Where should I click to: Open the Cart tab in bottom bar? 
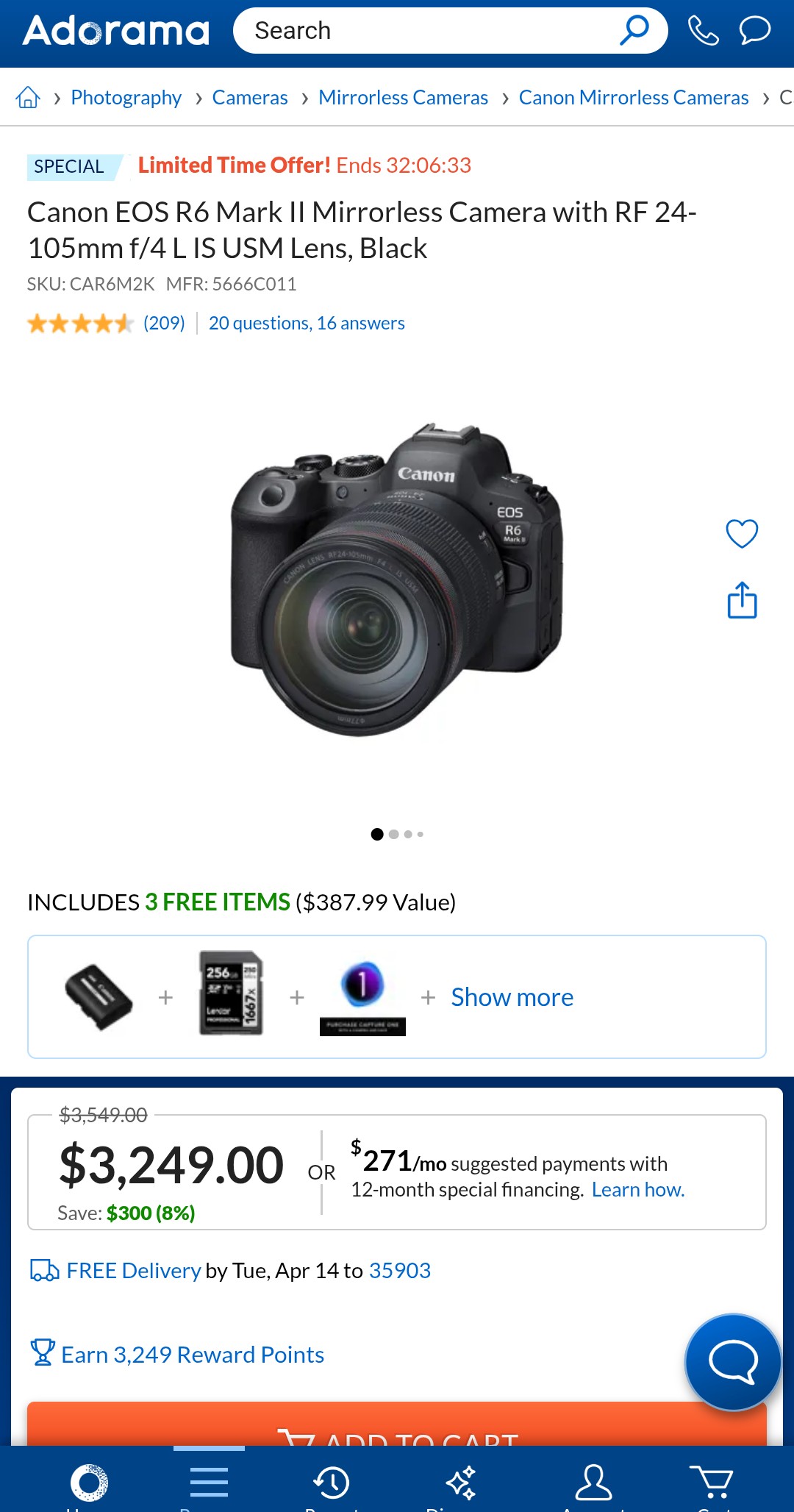[x=712, y=1483]
